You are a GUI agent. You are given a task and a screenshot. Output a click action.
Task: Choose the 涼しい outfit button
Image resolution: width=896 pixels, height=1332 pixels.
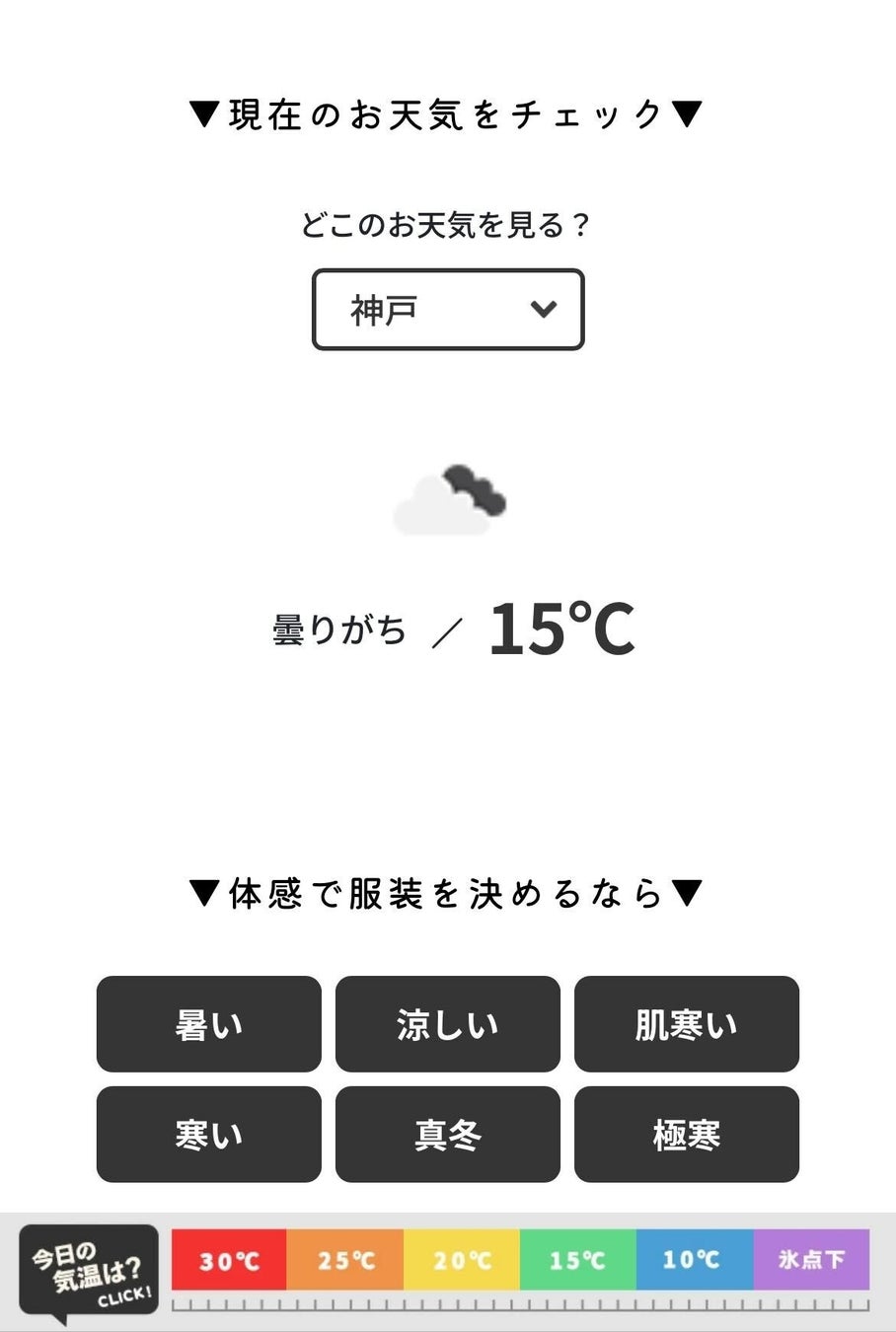(x=448, y=1024)
